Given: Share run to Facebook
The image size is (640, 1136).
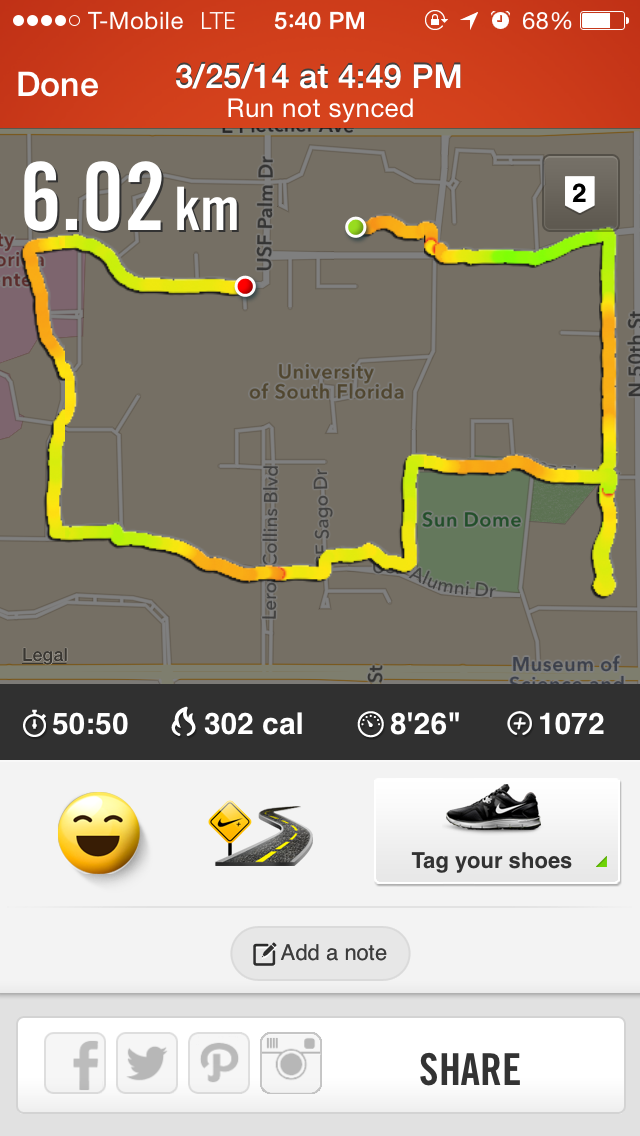Looking at the screenshot, I should (x=75, y=1063).
